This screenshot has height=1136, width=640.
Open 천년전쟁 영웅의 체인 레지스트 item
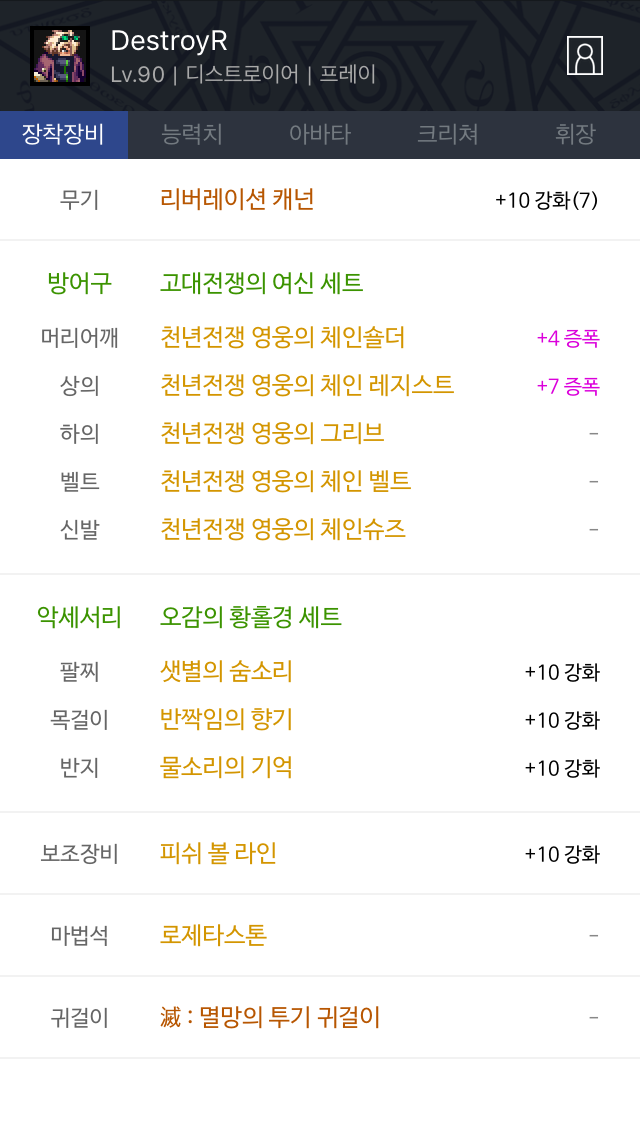pos(307,385)
